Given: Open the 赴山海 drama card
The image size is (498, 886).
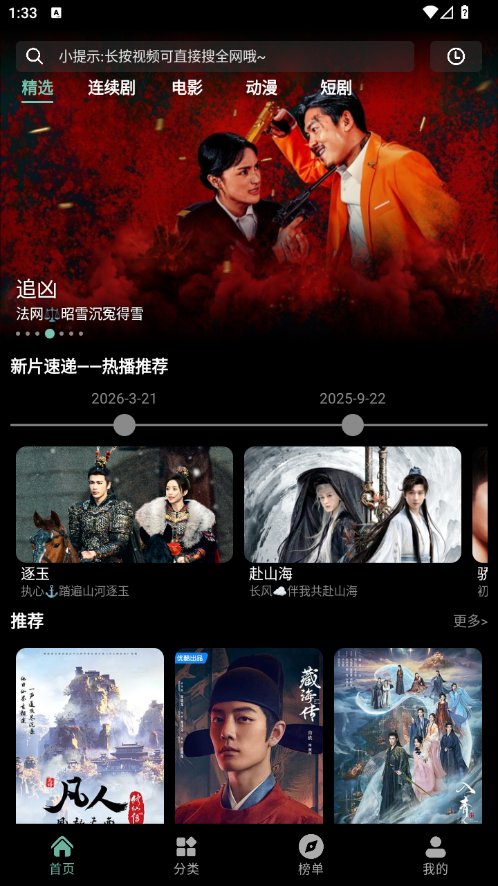Looking at the screenshot, I should 353,522.
